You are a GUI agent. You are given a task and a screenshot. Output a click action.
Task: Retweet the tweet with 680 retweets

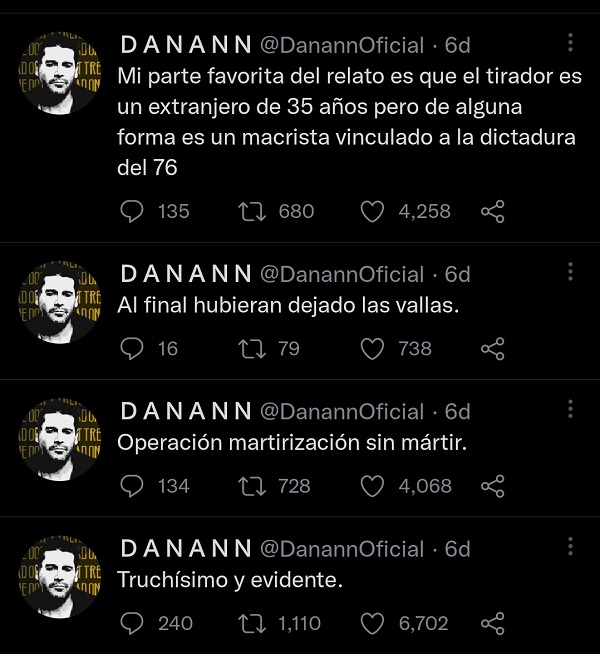point(252,211)
